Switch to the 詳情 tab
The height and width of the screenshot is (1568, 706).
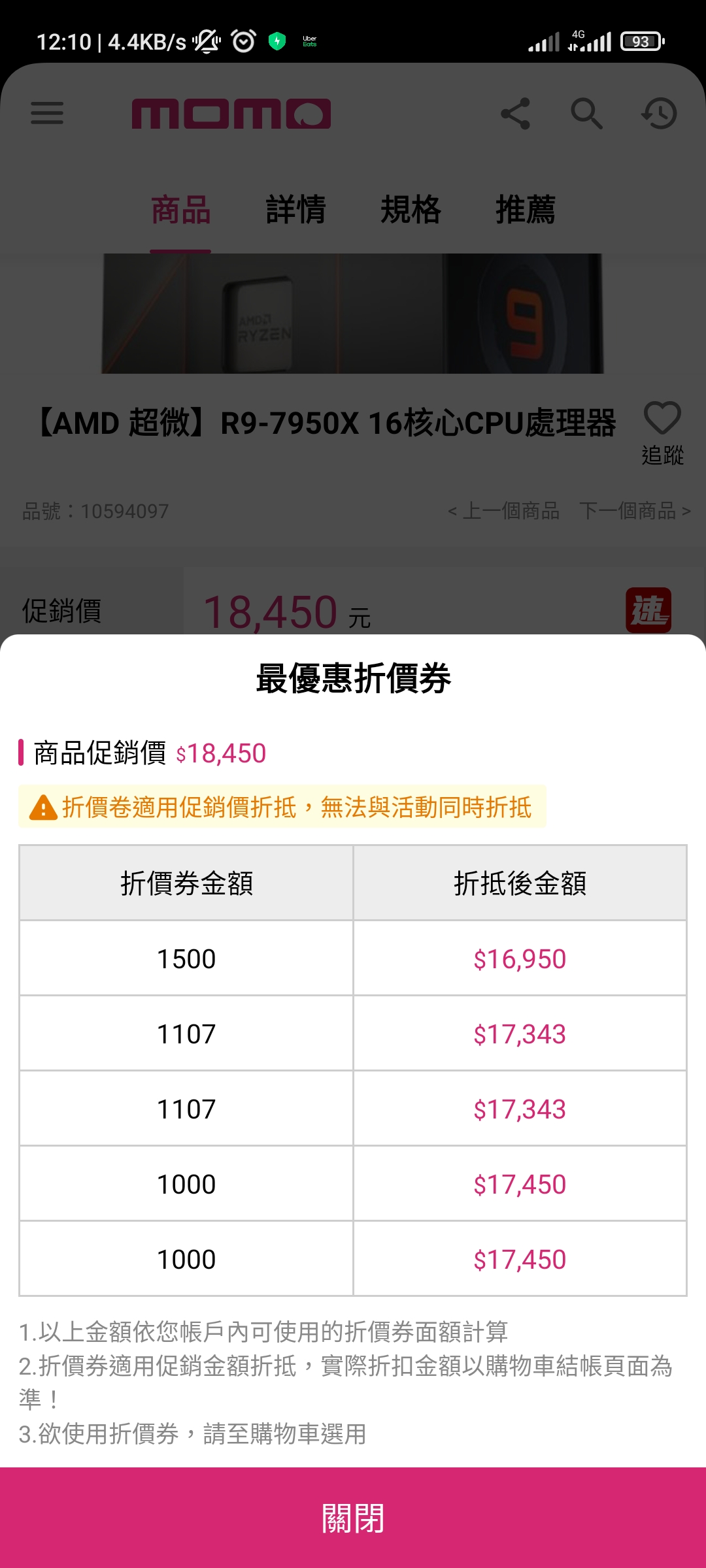295,210
